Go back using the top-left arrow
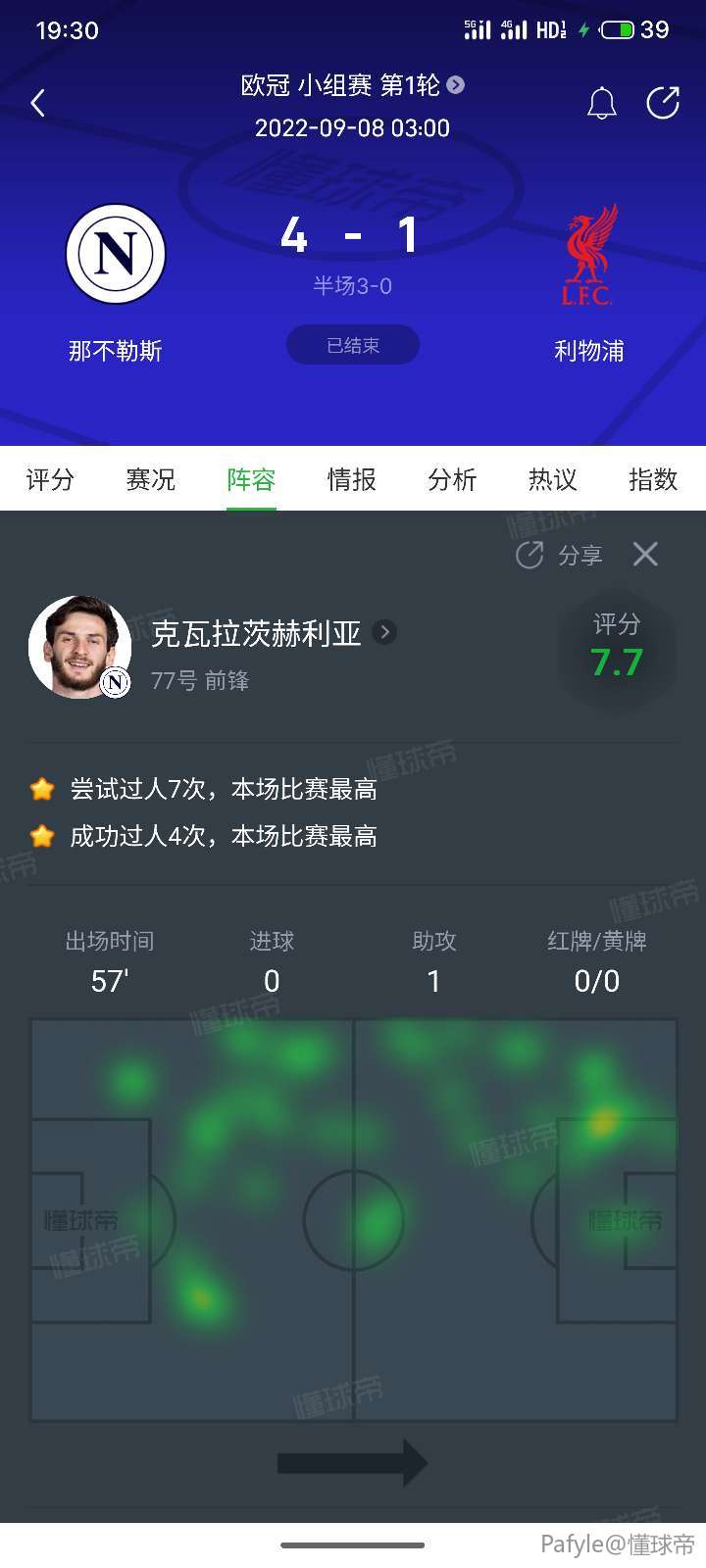The image size is (706, 1568). [38, 103]
